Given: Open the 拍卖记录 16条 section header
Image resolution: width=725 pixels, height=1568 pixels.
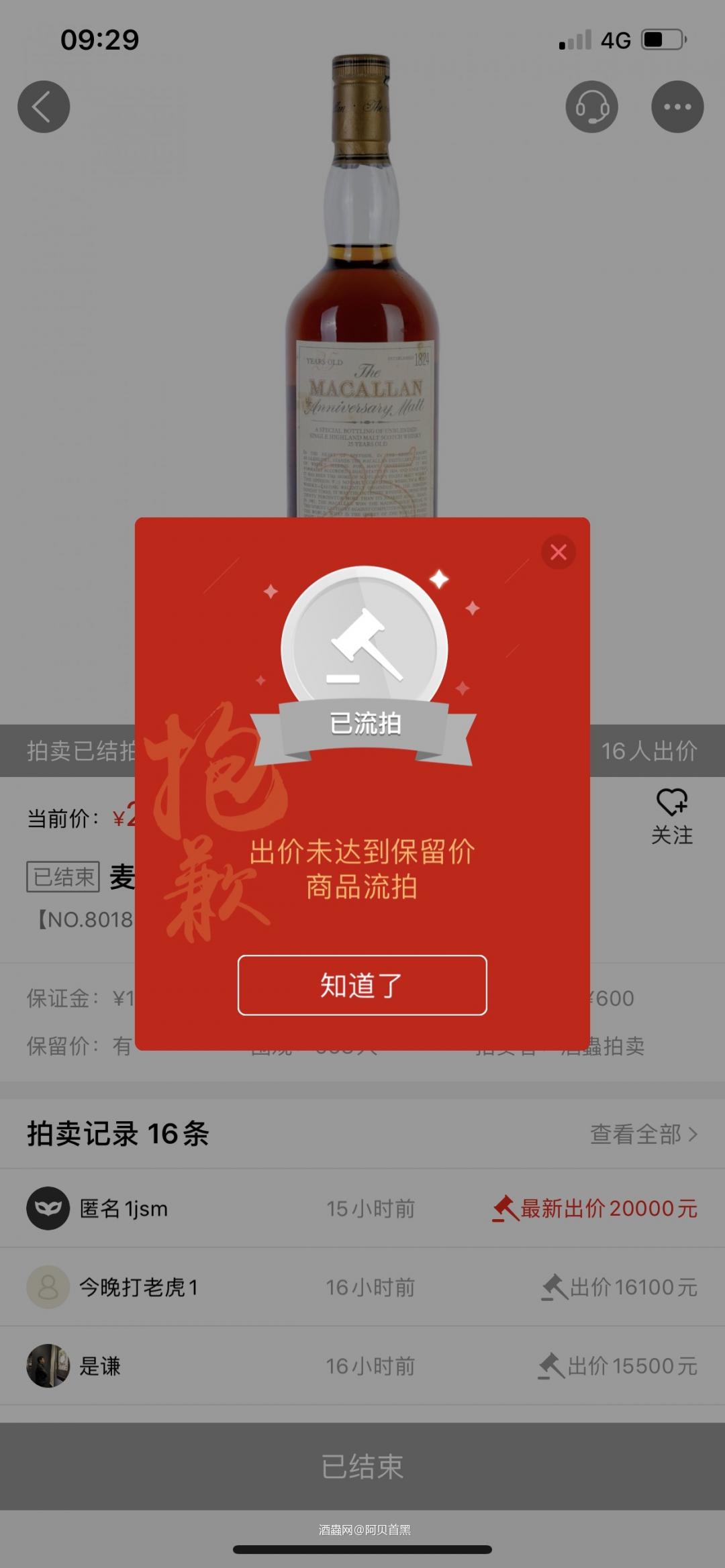Looking at the screenshot, I should (x=116, y=1133).
